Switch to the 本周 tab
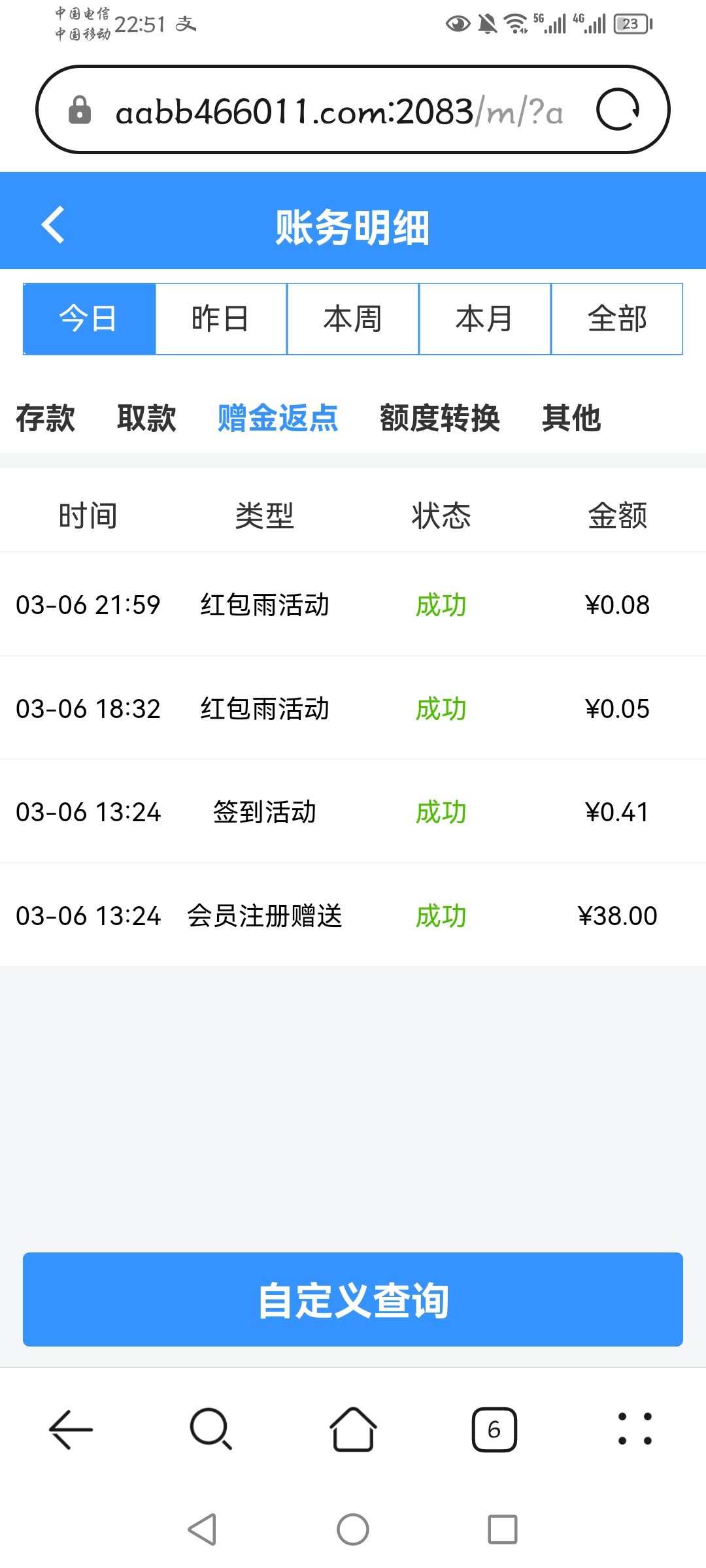The height and width of the screenshot is (1568, 706). click(353, 318)
